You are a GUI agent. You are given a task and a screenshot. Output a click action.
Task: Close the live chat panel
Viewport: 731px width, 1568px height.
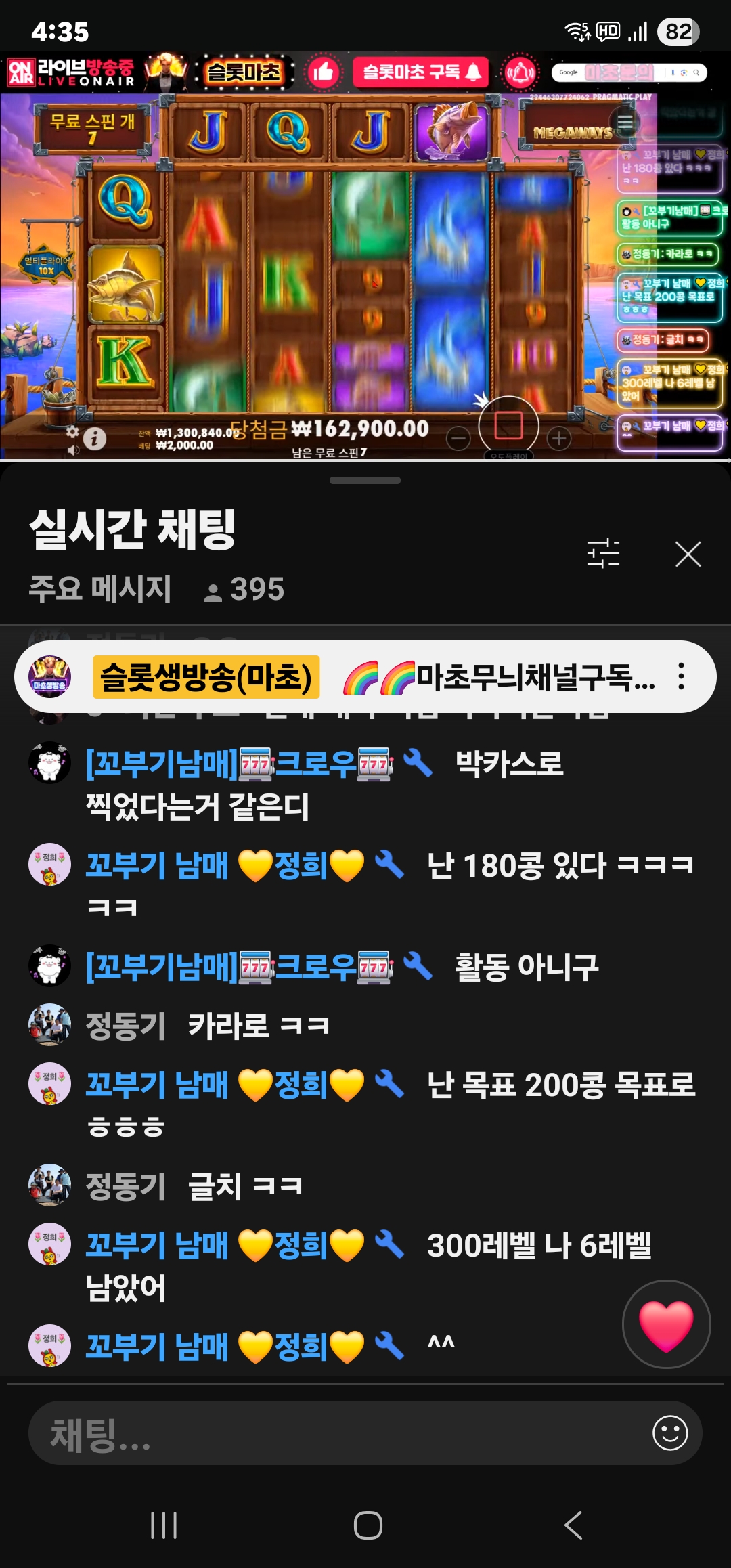pos(688,554)
